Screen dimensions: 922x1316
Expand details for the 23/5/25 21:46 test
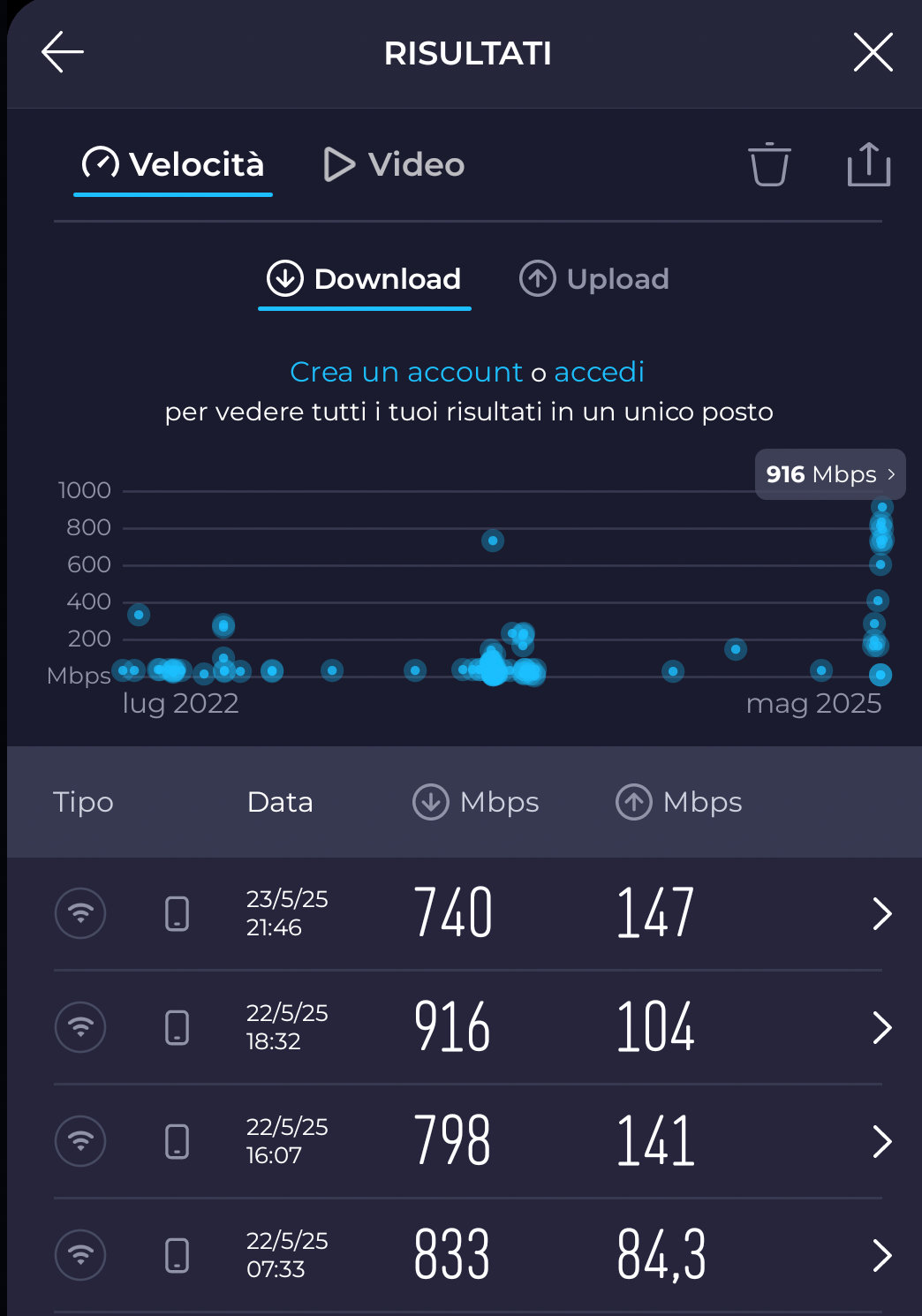pos(881,913)
